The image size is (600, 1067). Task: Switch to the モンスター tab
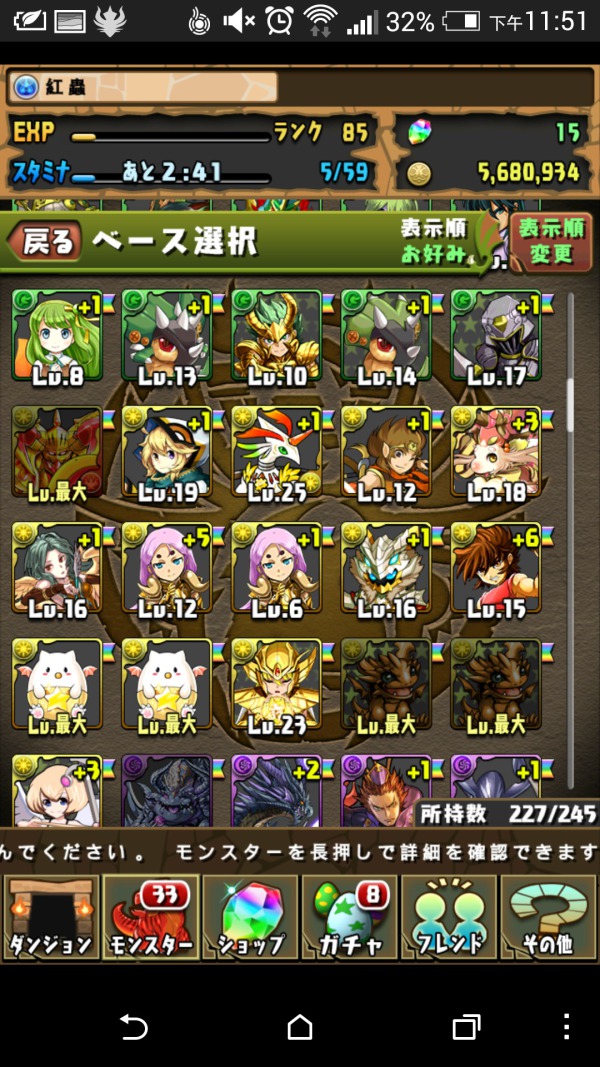tap(150, 917)
